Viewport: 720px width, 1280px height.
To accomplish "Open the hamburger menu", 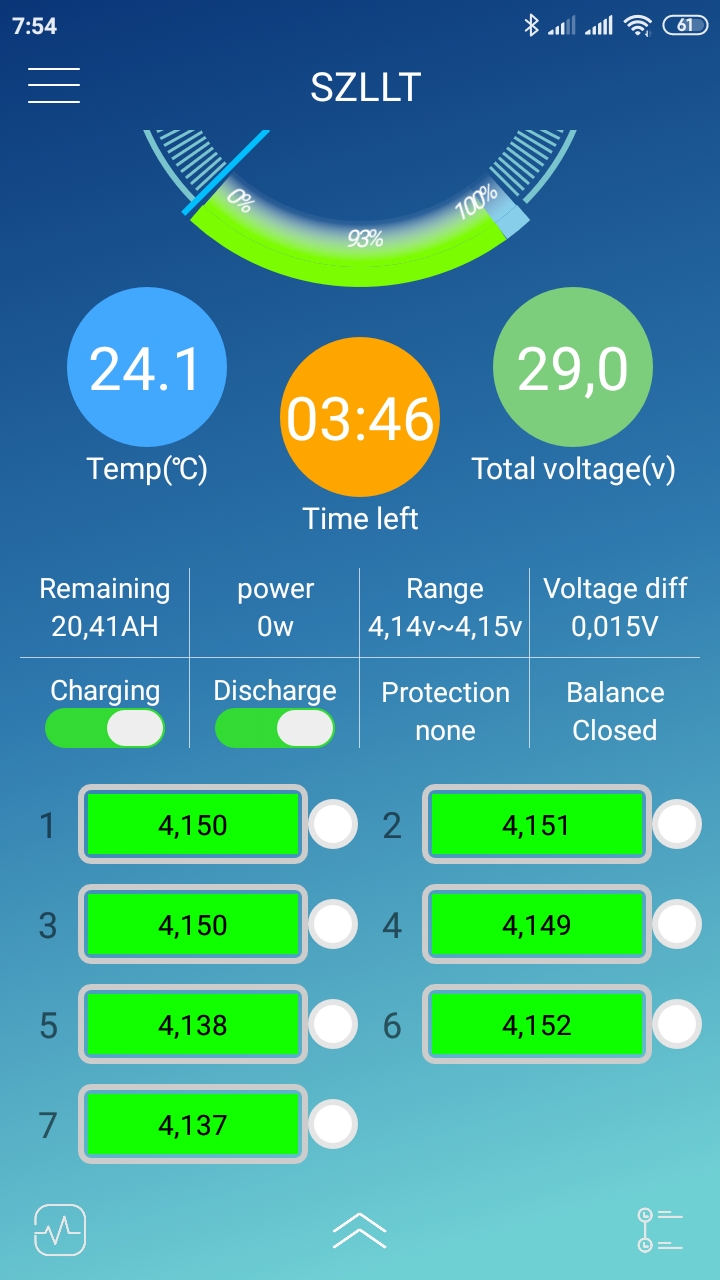I will 54,85.
